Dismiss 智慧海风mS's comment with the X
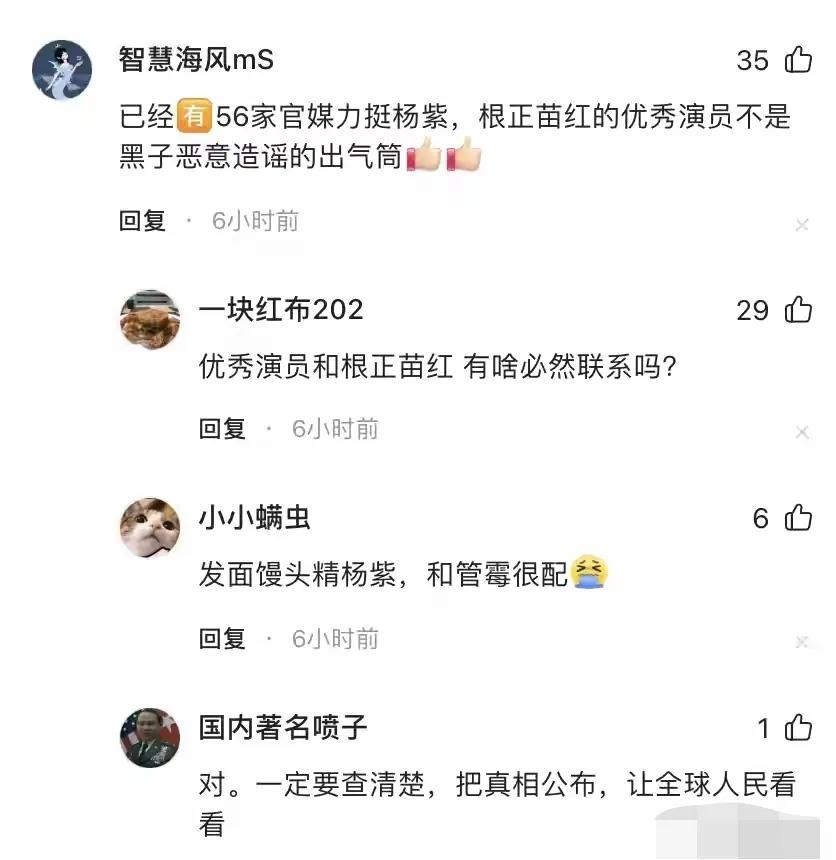 [x=801, y=225]
